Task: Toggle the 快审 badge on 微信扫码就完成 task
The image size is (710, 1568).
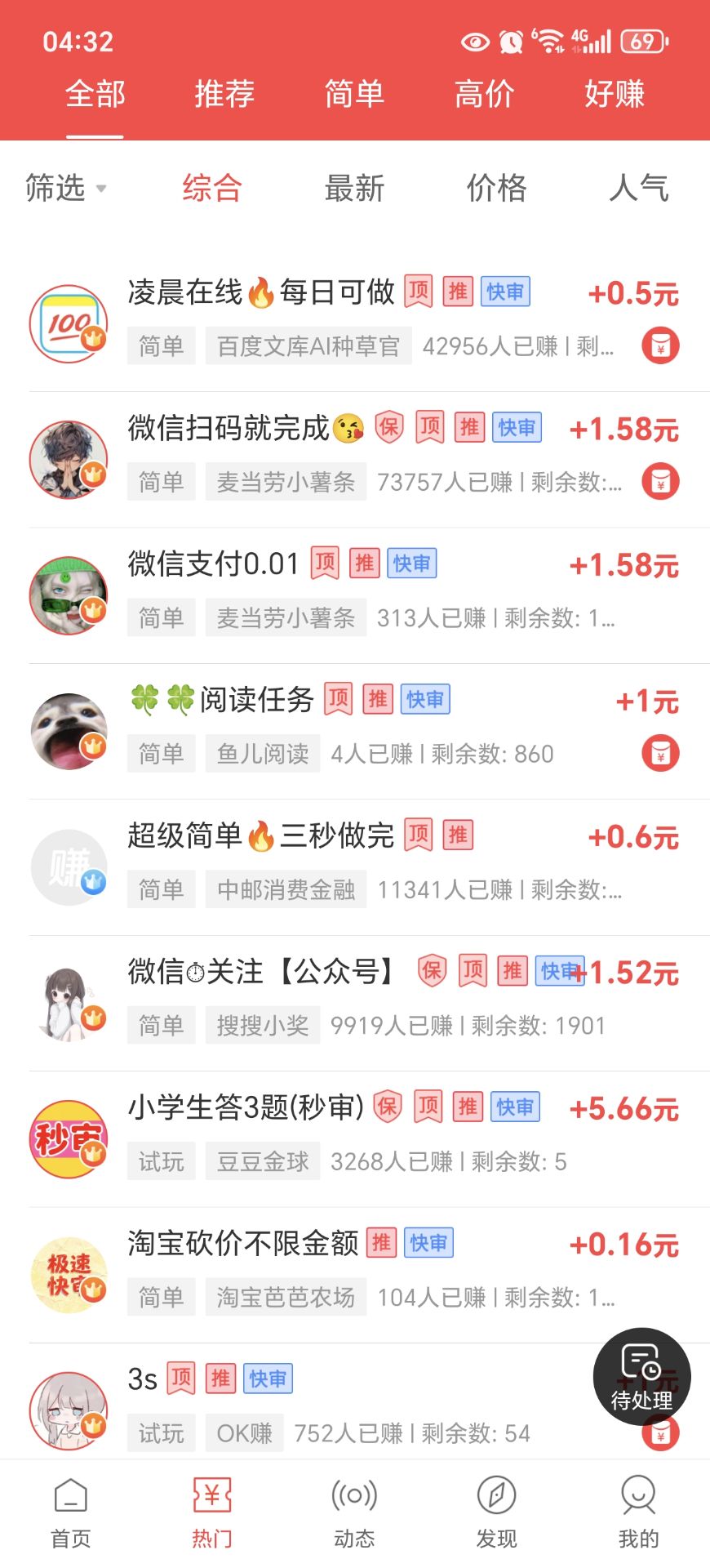Action: pos(517,427)
